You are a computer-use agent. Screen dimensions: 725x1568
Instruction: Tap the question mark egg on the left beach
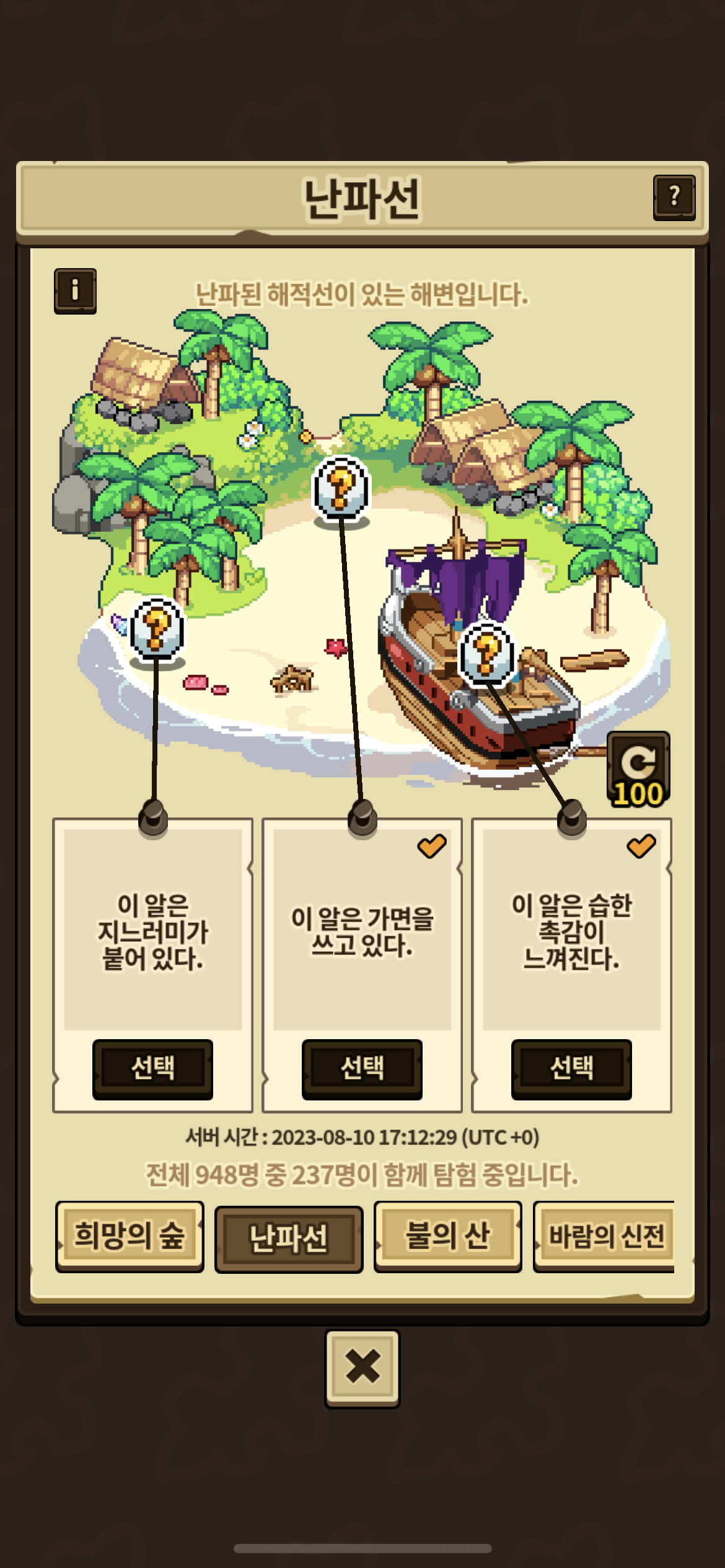pyautogui.click(x=157, y=629)
